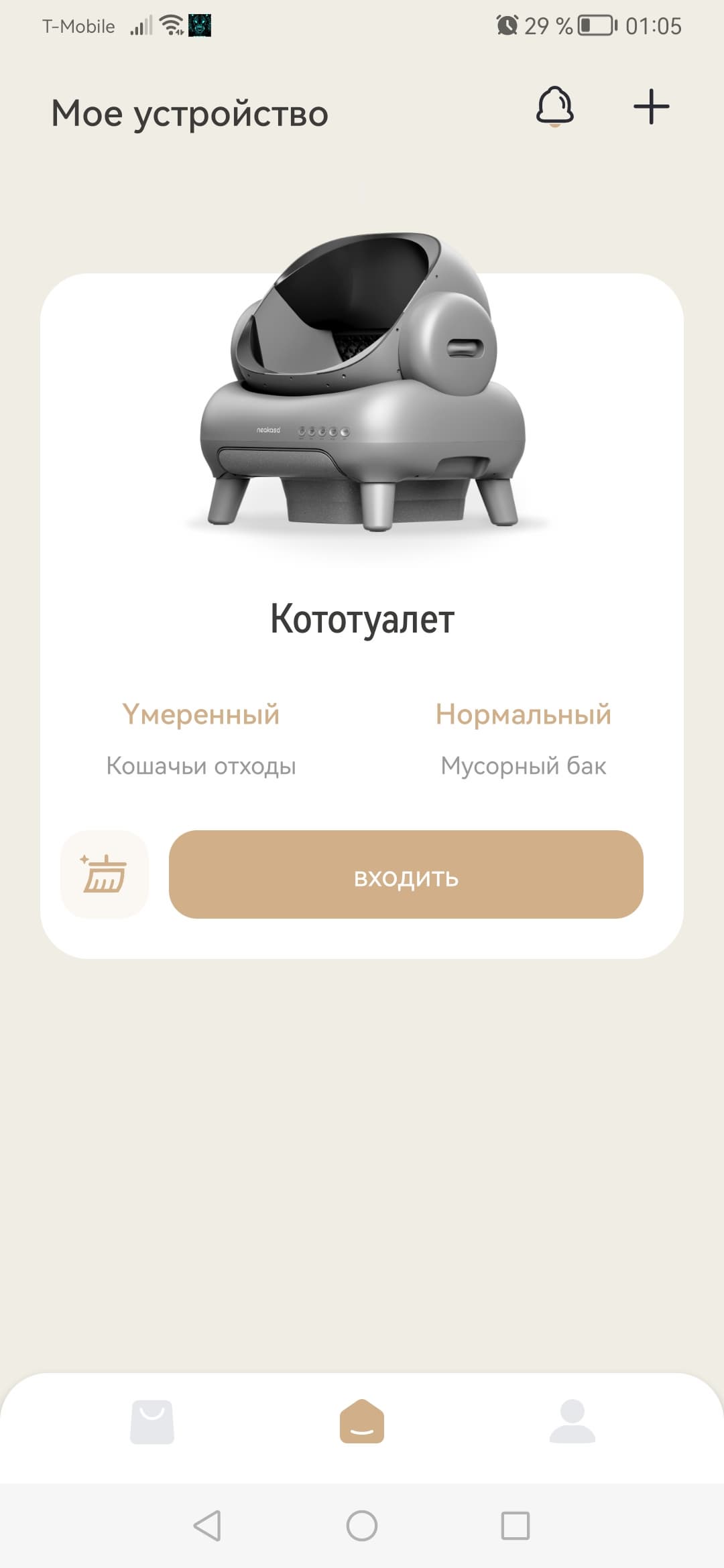Open the notifications bell
724x1568 pixels.
click(x=554, y=107)
